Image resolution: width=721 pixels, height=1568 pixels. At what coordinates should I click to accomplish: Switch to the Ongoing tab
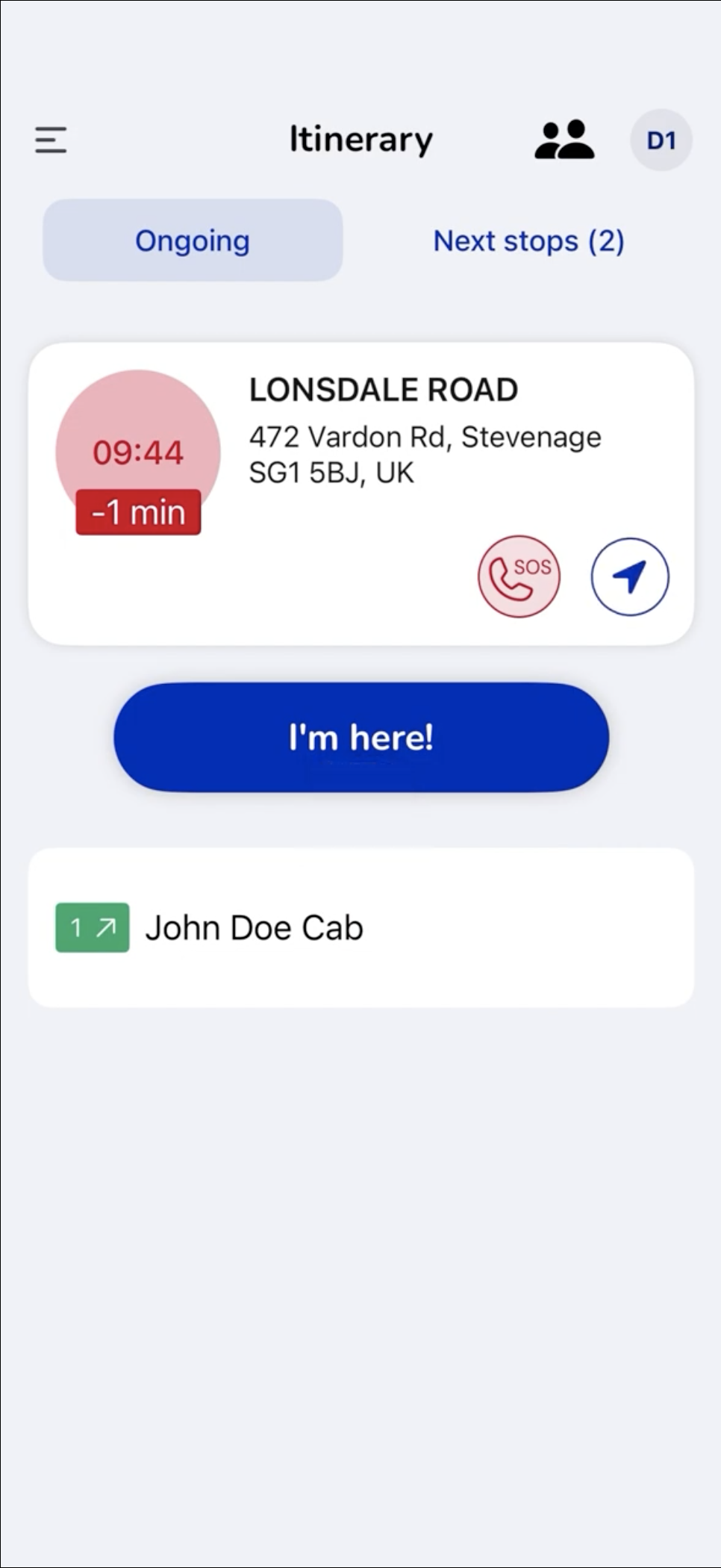coord(193,240)
